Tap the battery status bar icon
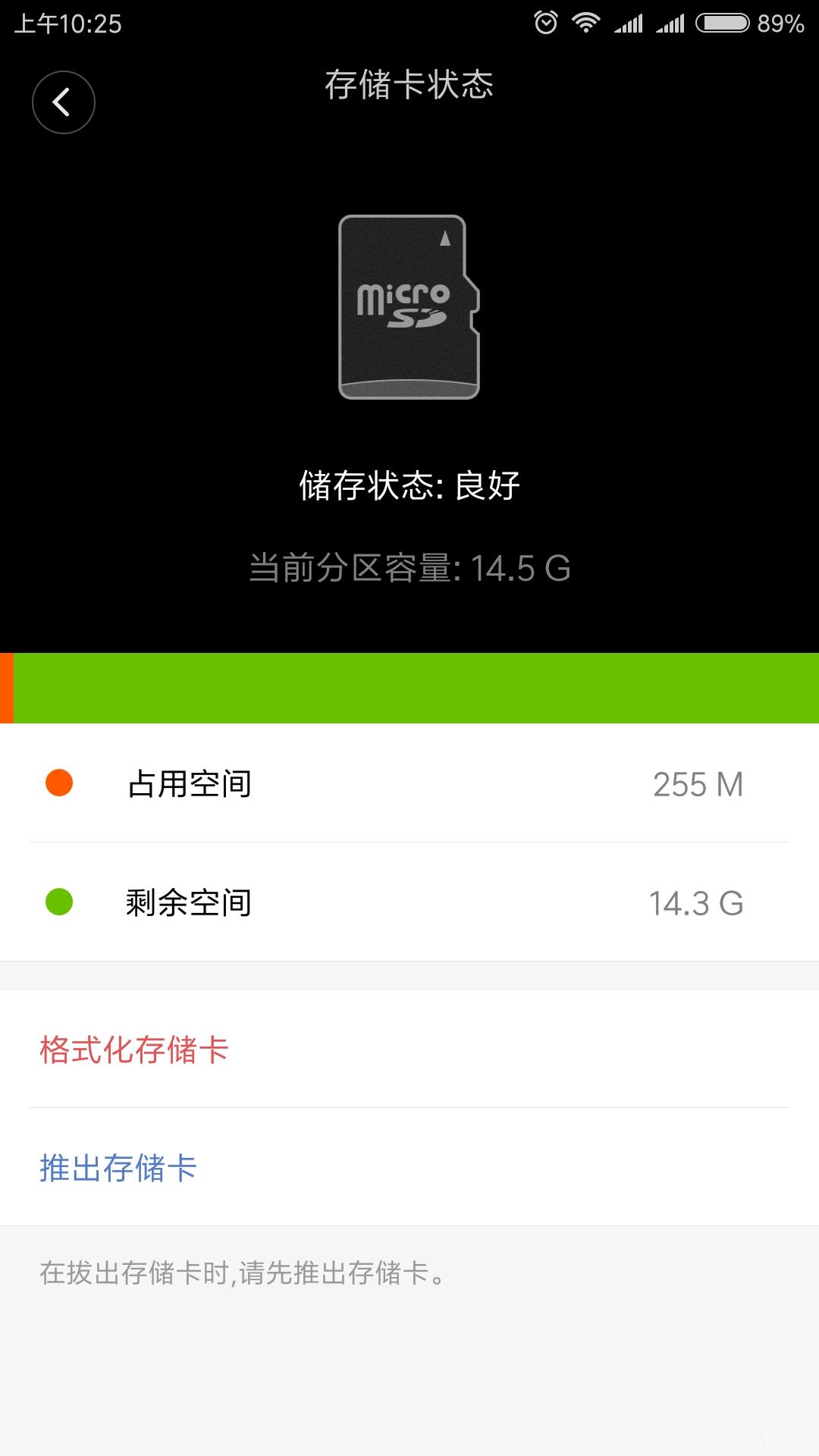The image size is (819, 1456). point(721,23)
